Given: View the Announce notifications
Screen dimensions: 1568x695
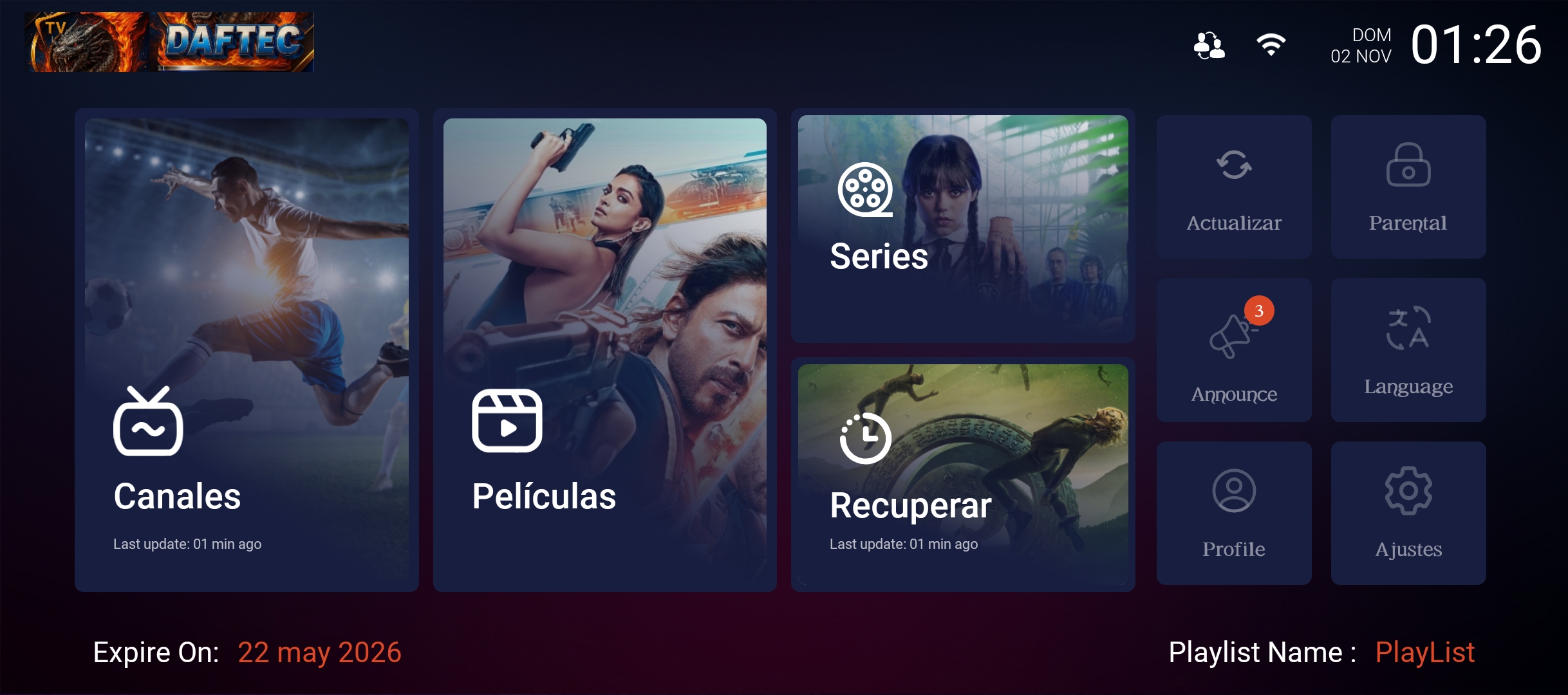Looking at the screenshot, I should tap(1233, 351).
